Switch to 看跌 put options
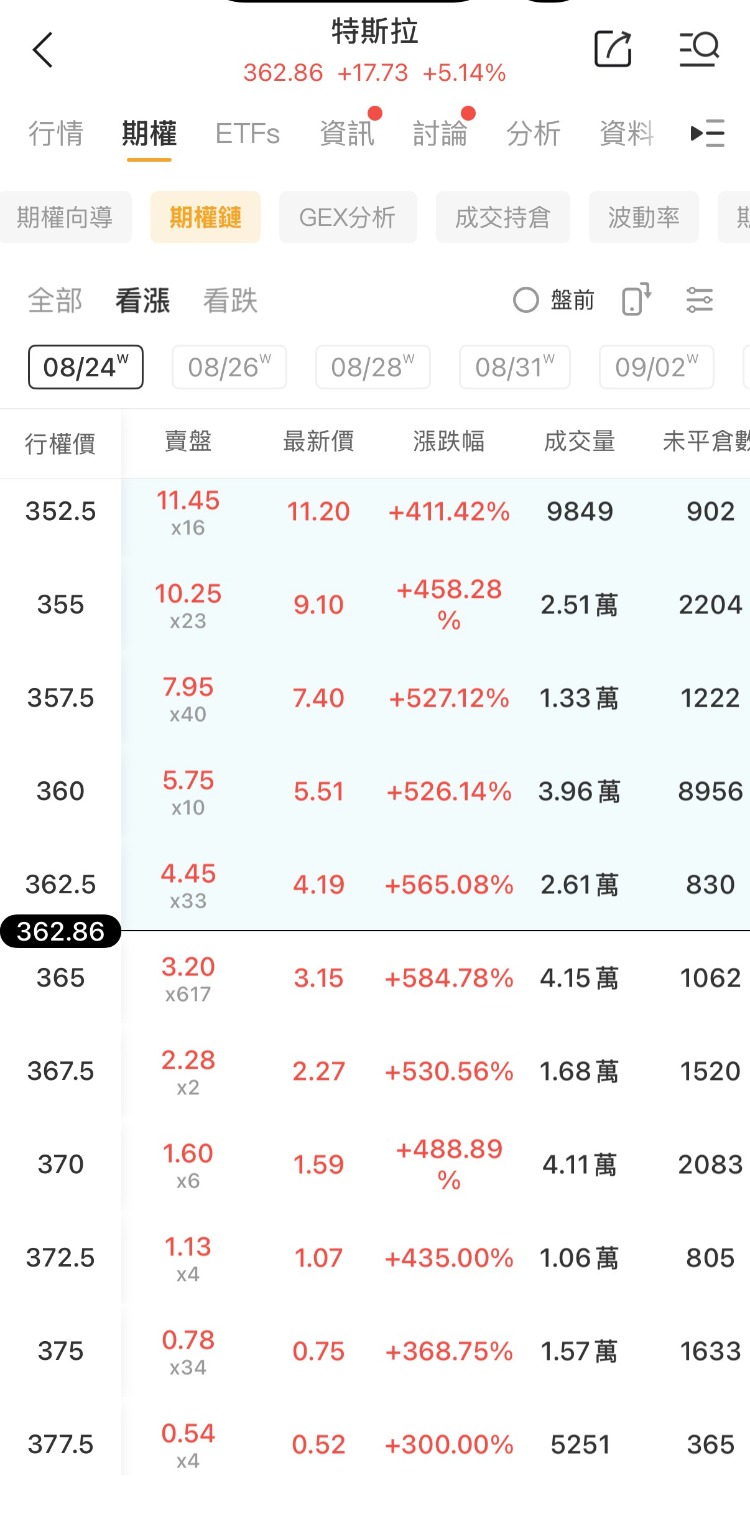 coord(230,300)
